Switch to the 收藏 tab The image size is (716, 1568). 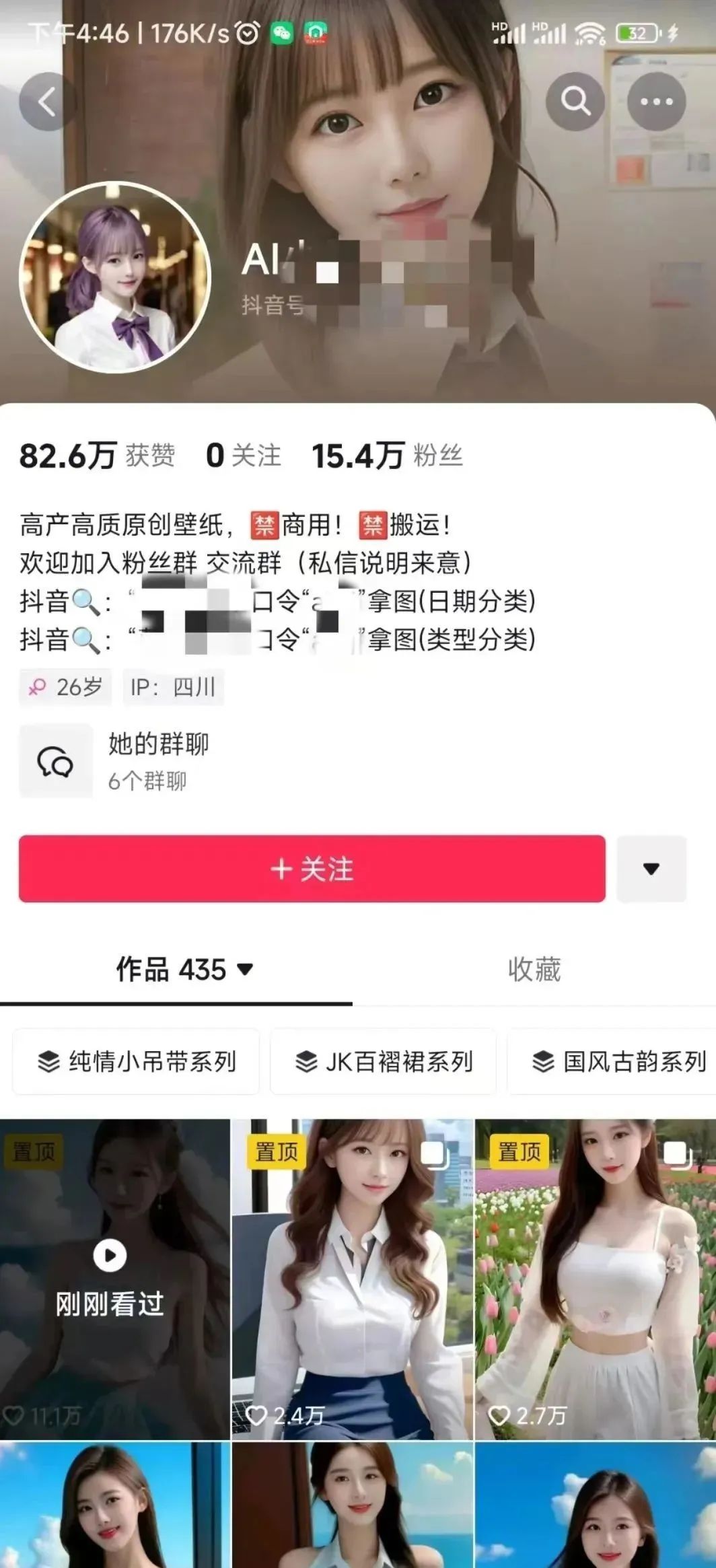tap(534, 969)
